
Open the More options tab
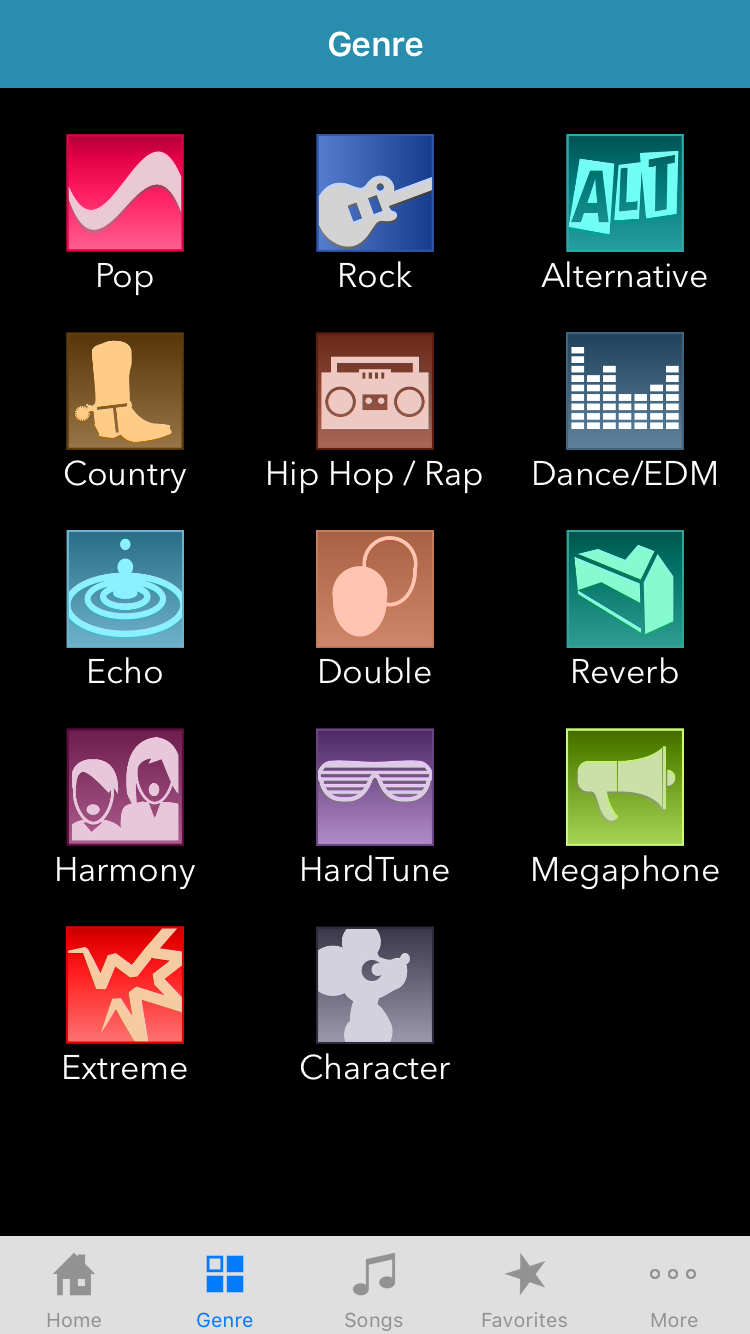[673, 1285]
